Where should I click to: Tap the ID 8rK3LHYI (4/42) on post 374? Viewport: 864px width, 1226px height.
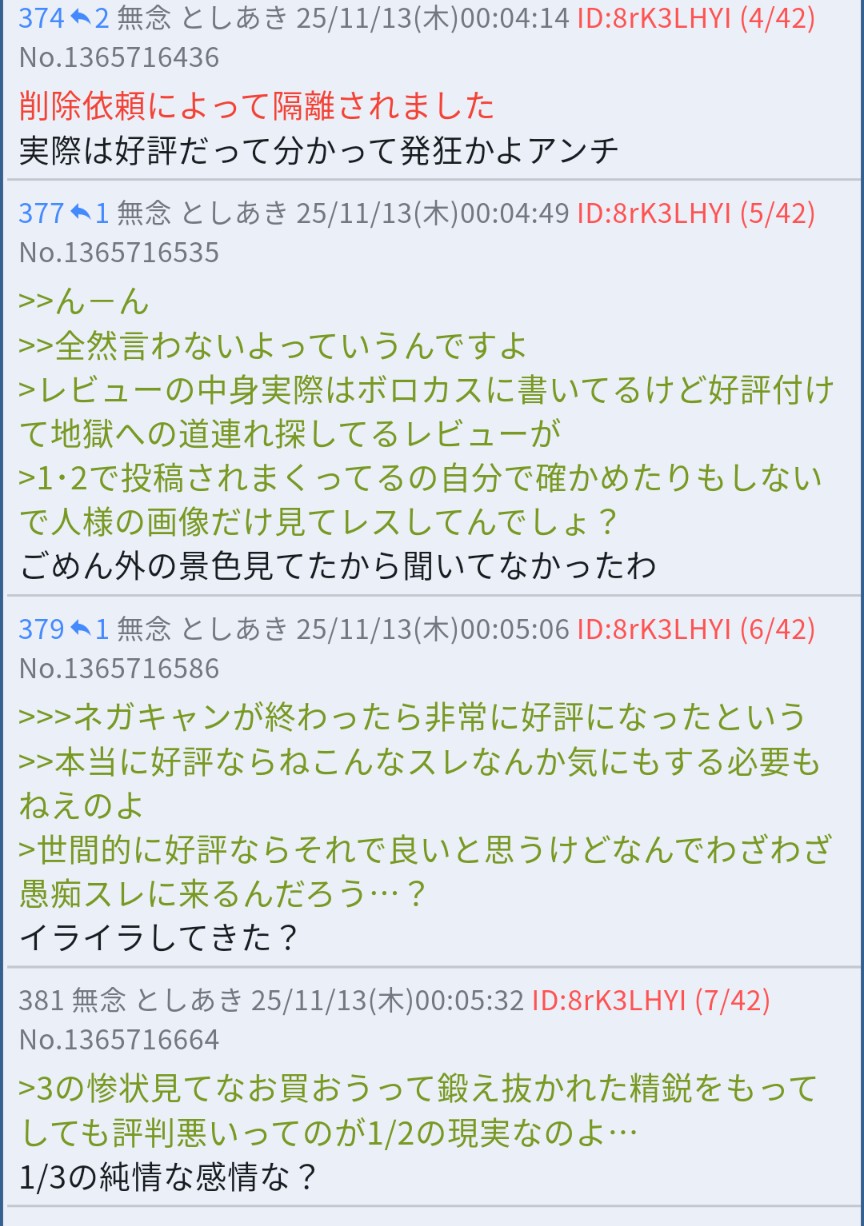(695, 19)
